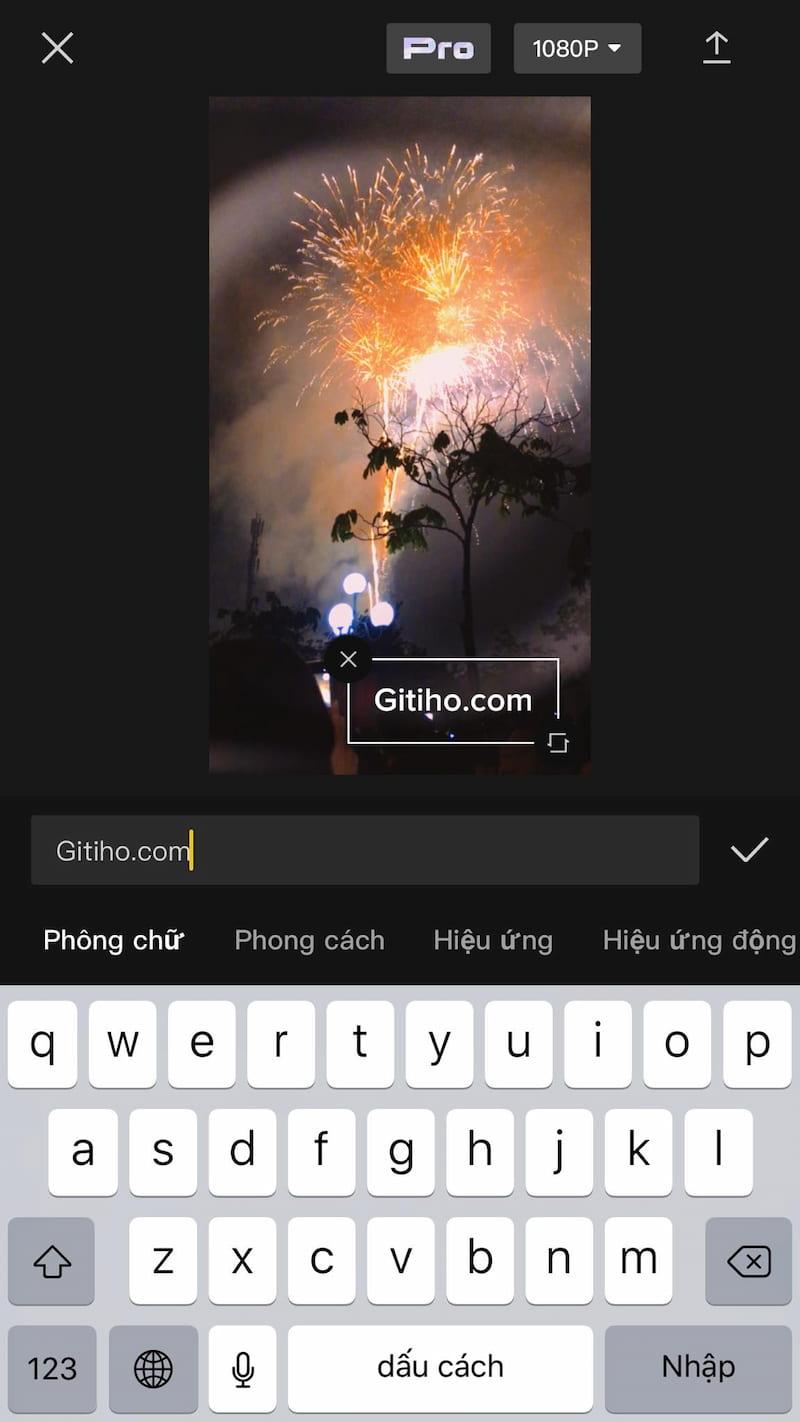
Task: Tap the resize handle on the Gitiho.com text box
Action: point(558,742)
